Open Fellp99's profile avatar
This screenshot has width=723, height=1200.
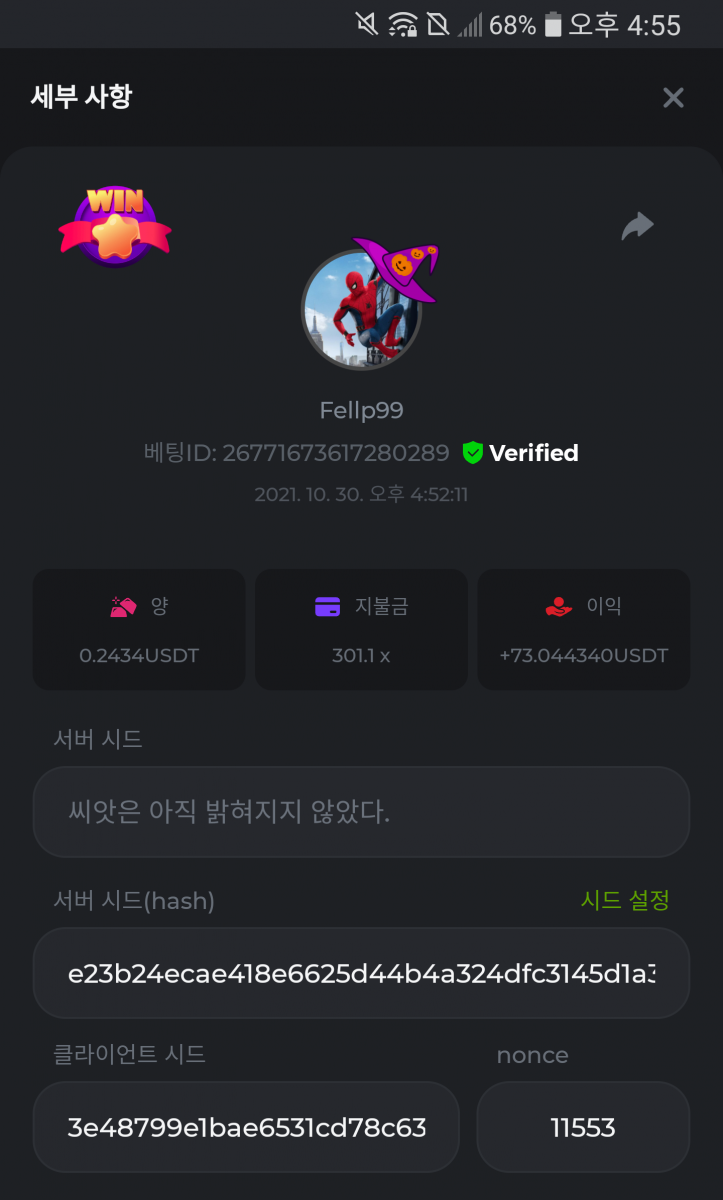361,310
